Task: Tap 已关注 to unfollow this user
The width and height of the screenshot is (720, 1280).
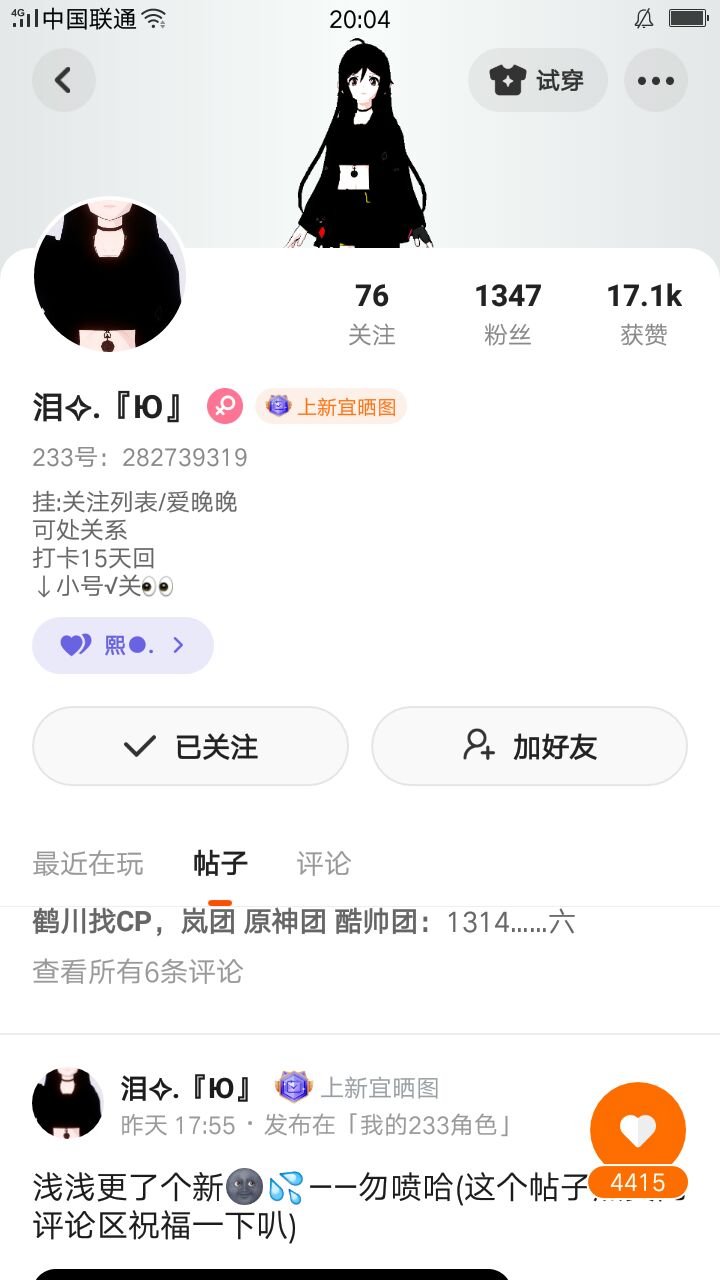Action: (190, 746)
